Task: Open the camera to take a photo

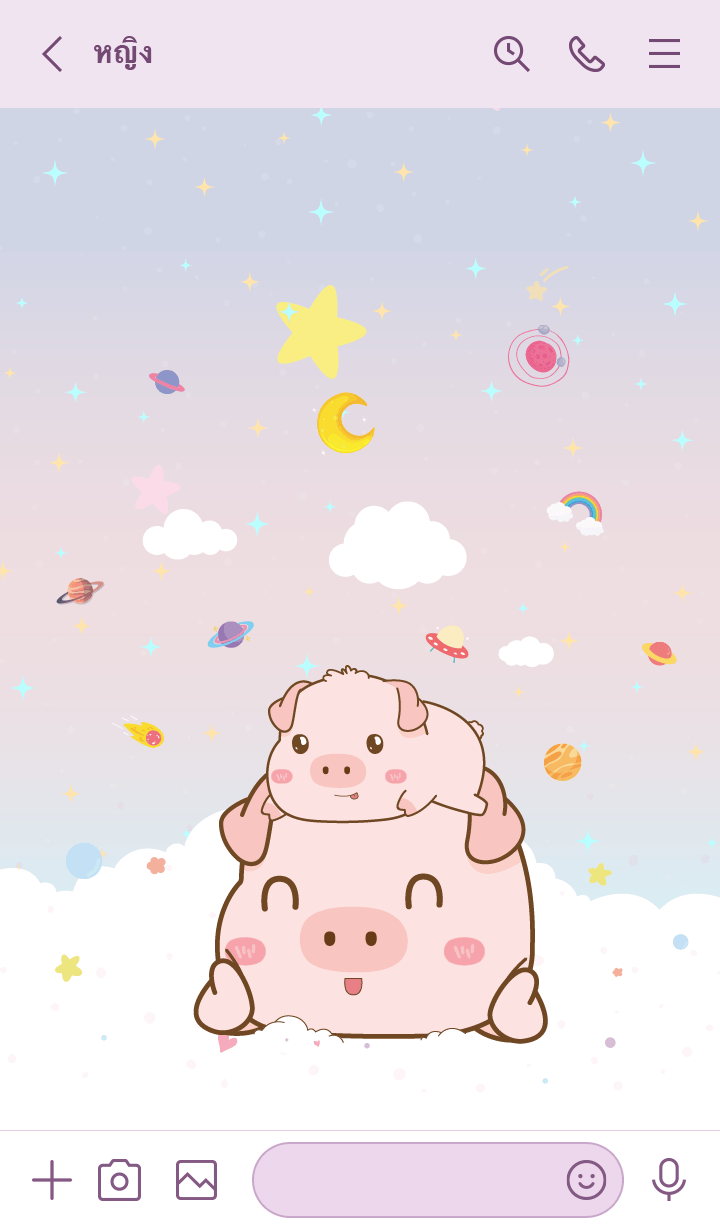Action: coord(119,1180)
